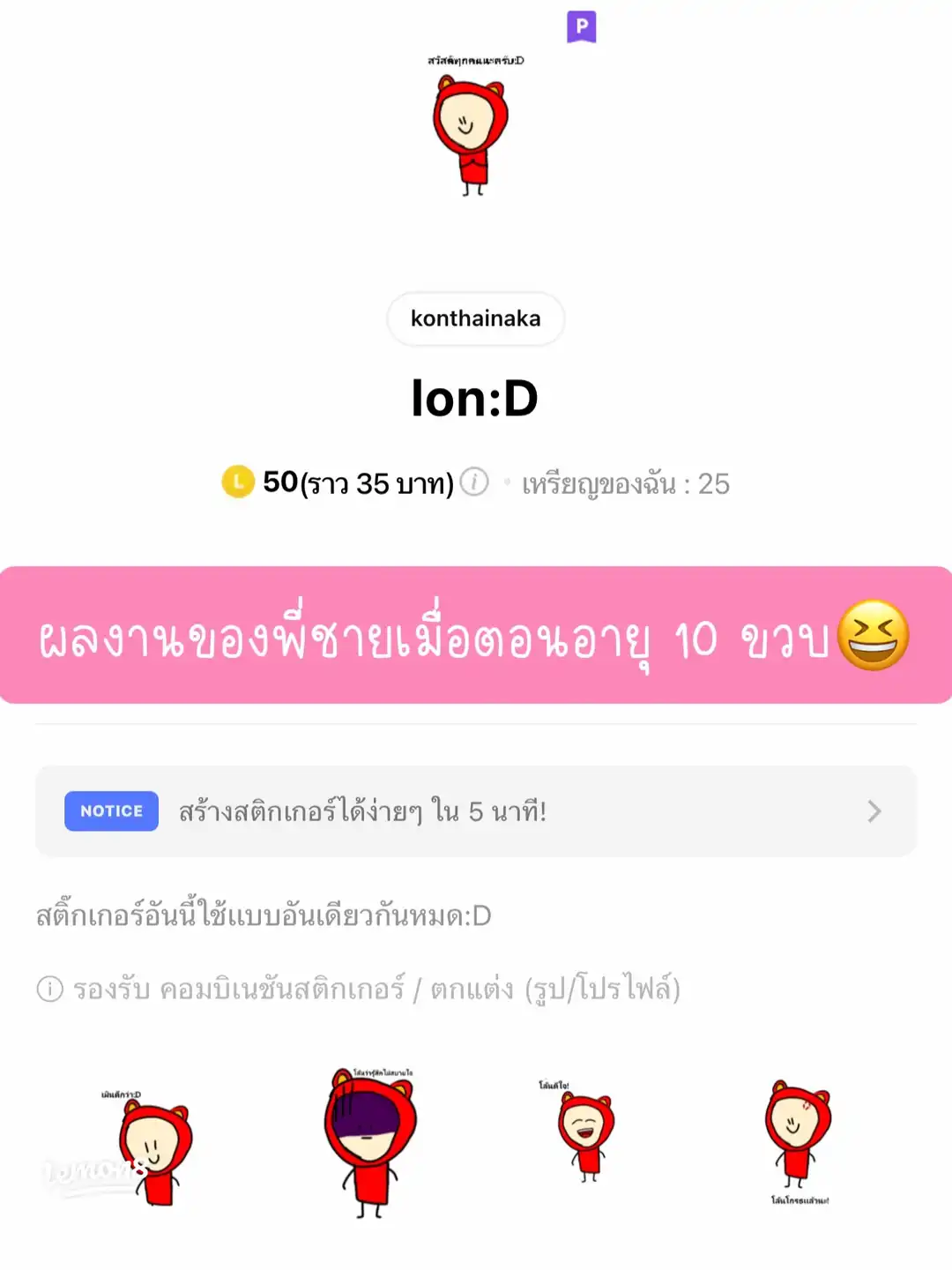Select the pink promotional banner
This screenshot has width=952, height=1270.
(x=476, y=636)
